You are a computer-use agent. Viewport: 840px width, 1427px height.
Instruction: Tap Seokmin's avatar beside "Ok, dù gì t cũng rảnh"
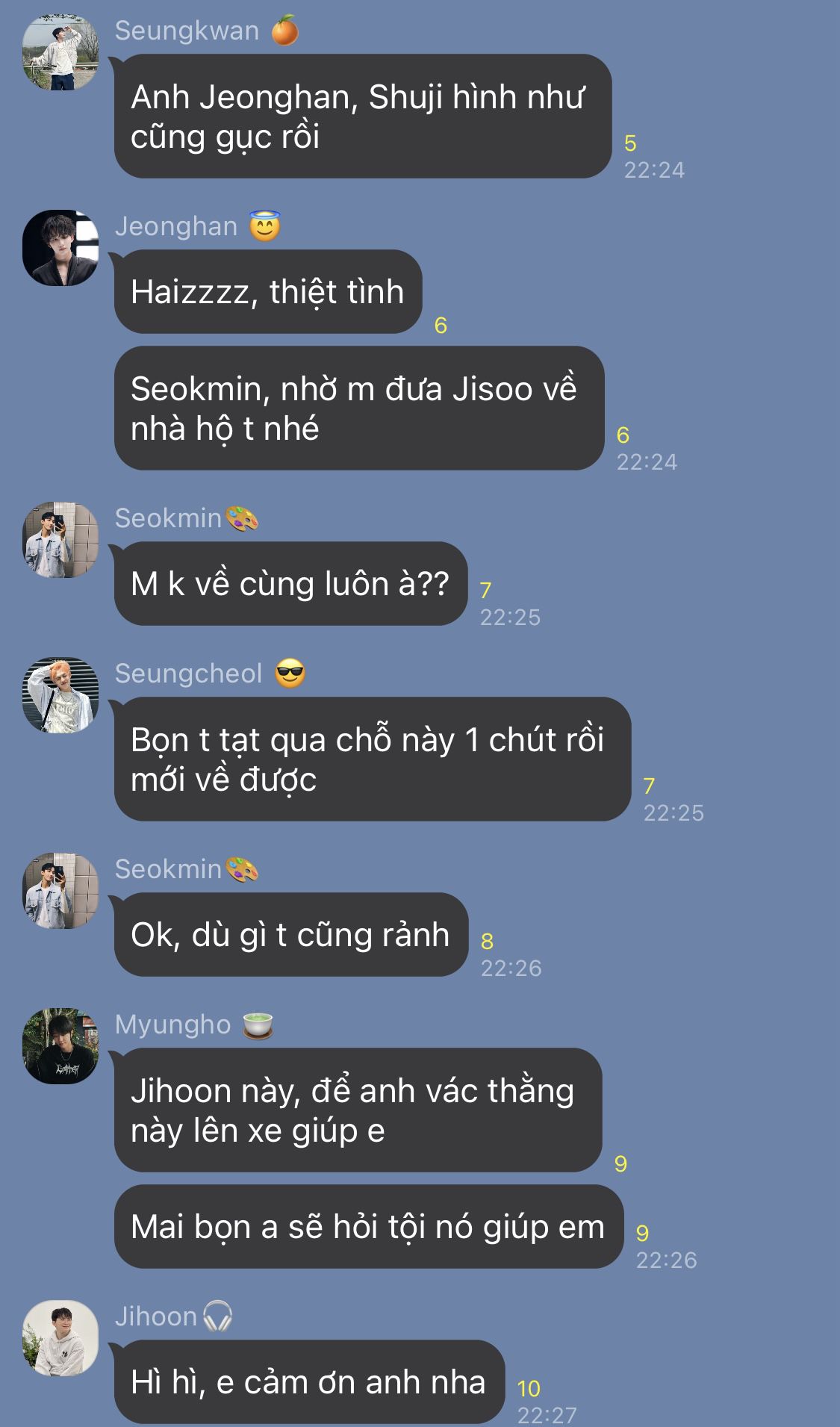60,891
